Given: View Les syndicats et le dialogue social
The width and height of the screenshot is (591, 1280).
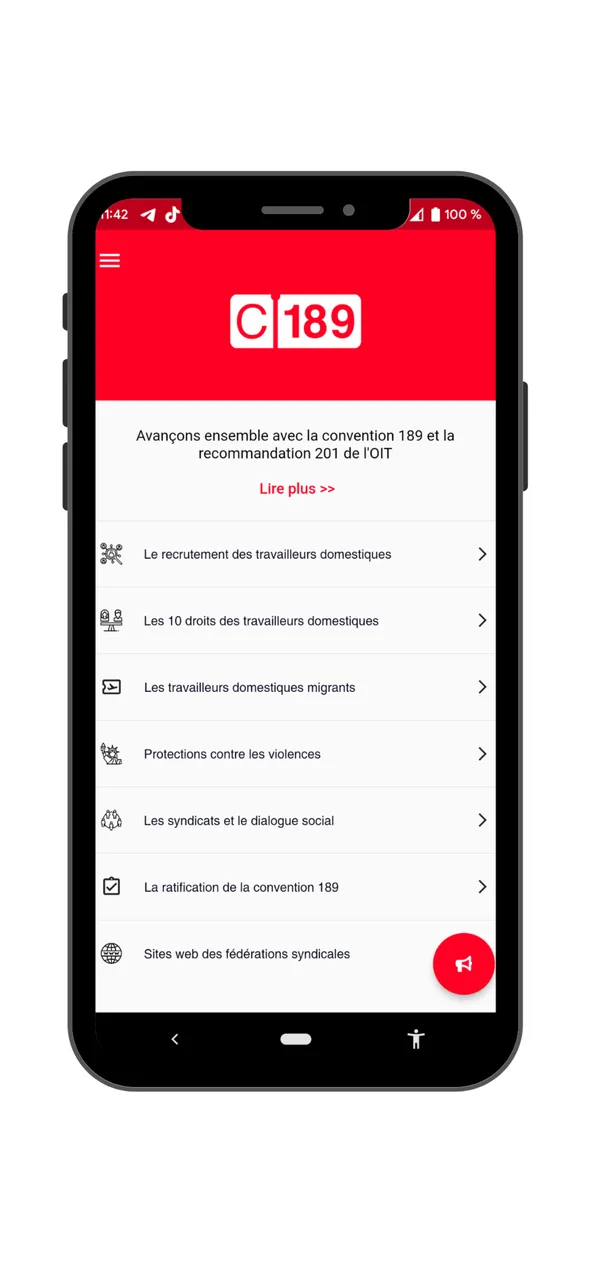Looking at the screenshot, I should (295, 820).
